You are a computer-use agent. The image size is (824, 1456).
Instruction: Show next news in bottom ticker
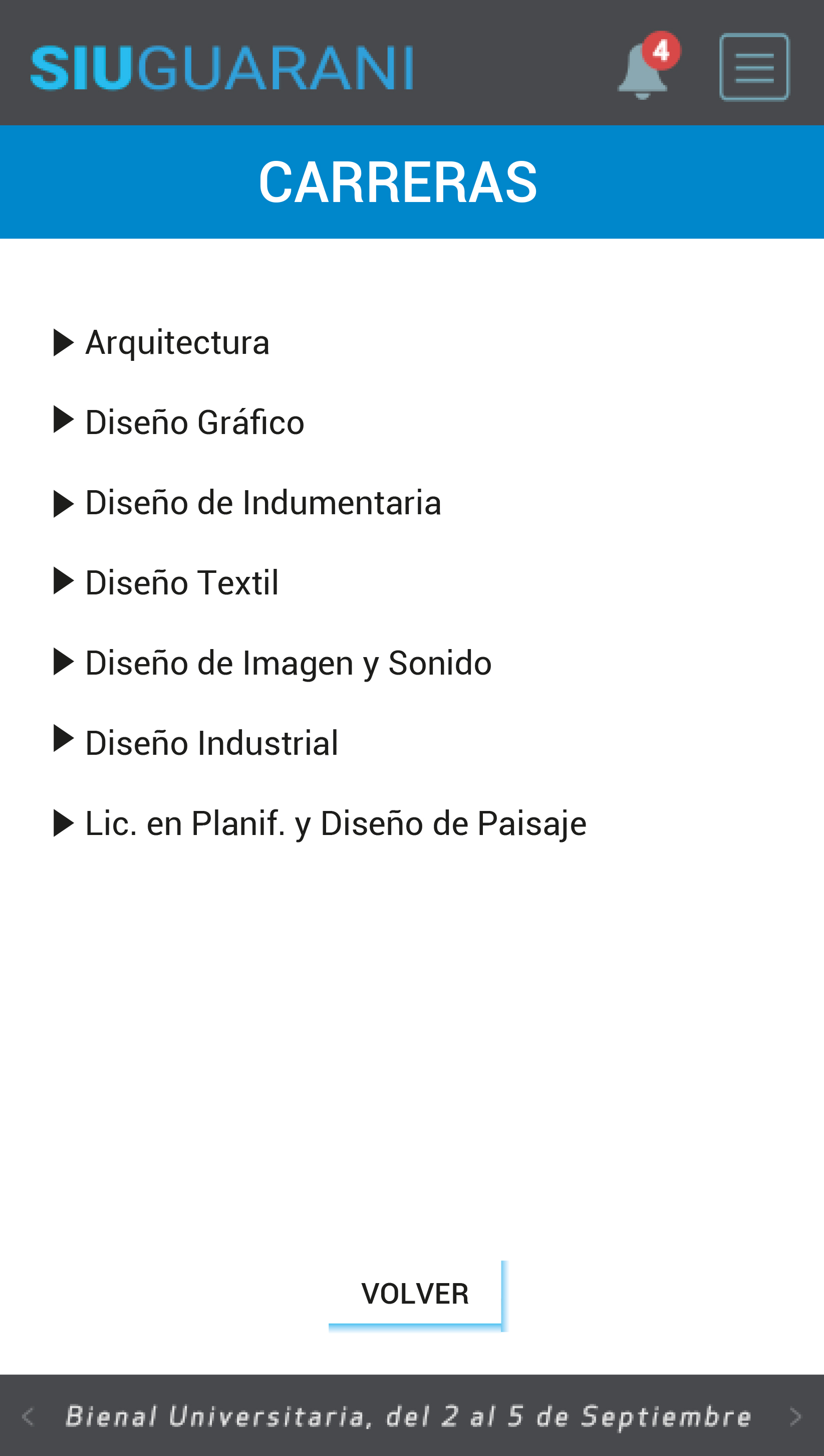pos(795,1416)
